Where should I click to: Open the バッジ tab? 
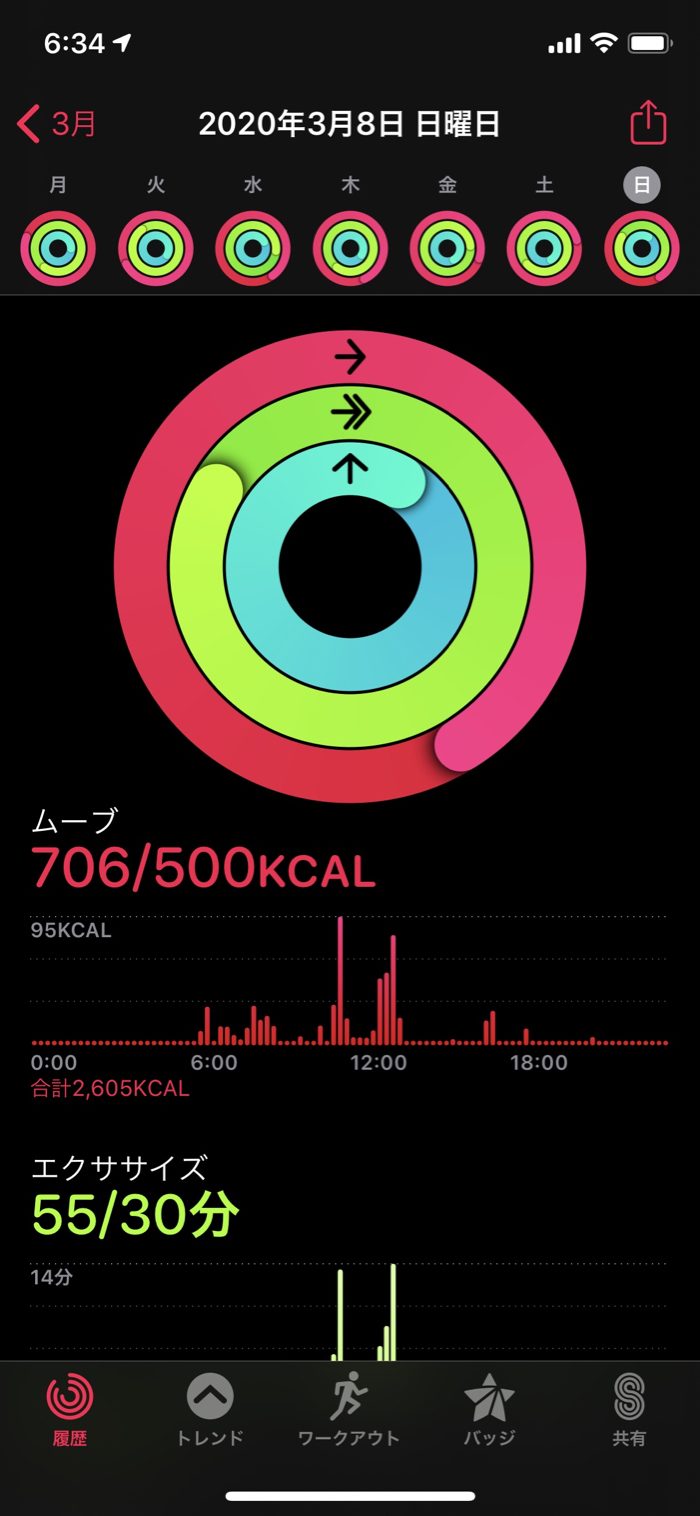(x=489, y=1409)
